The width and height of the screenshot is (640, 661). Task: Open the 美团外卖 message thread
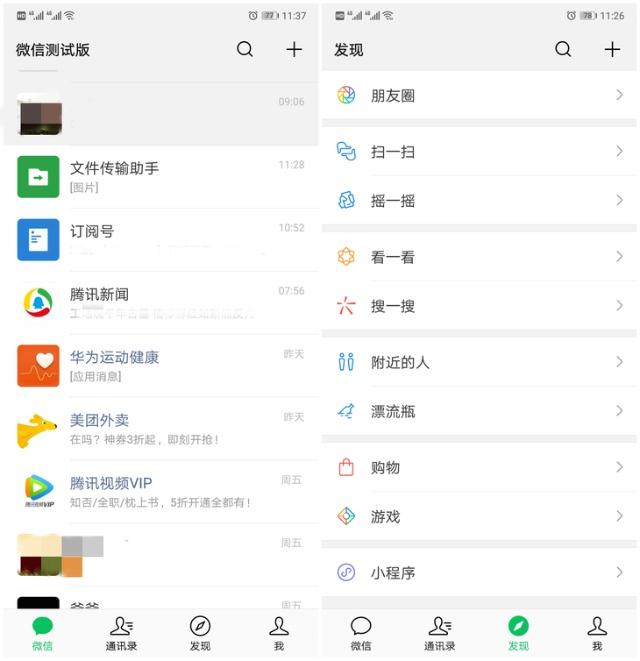pyautogui.click(x=160, y=429)
